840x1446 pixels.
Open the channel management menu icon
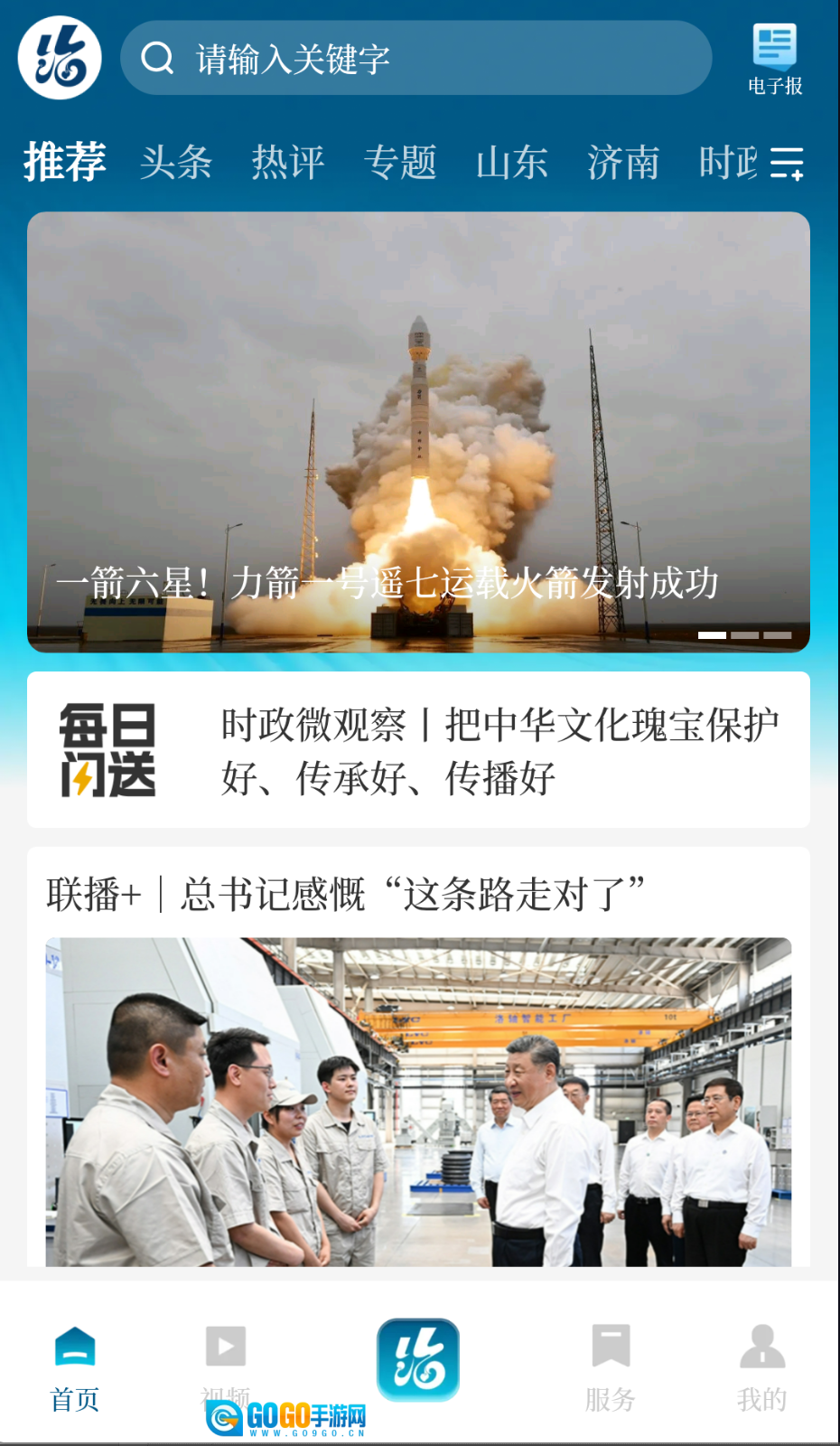[787, 164]
